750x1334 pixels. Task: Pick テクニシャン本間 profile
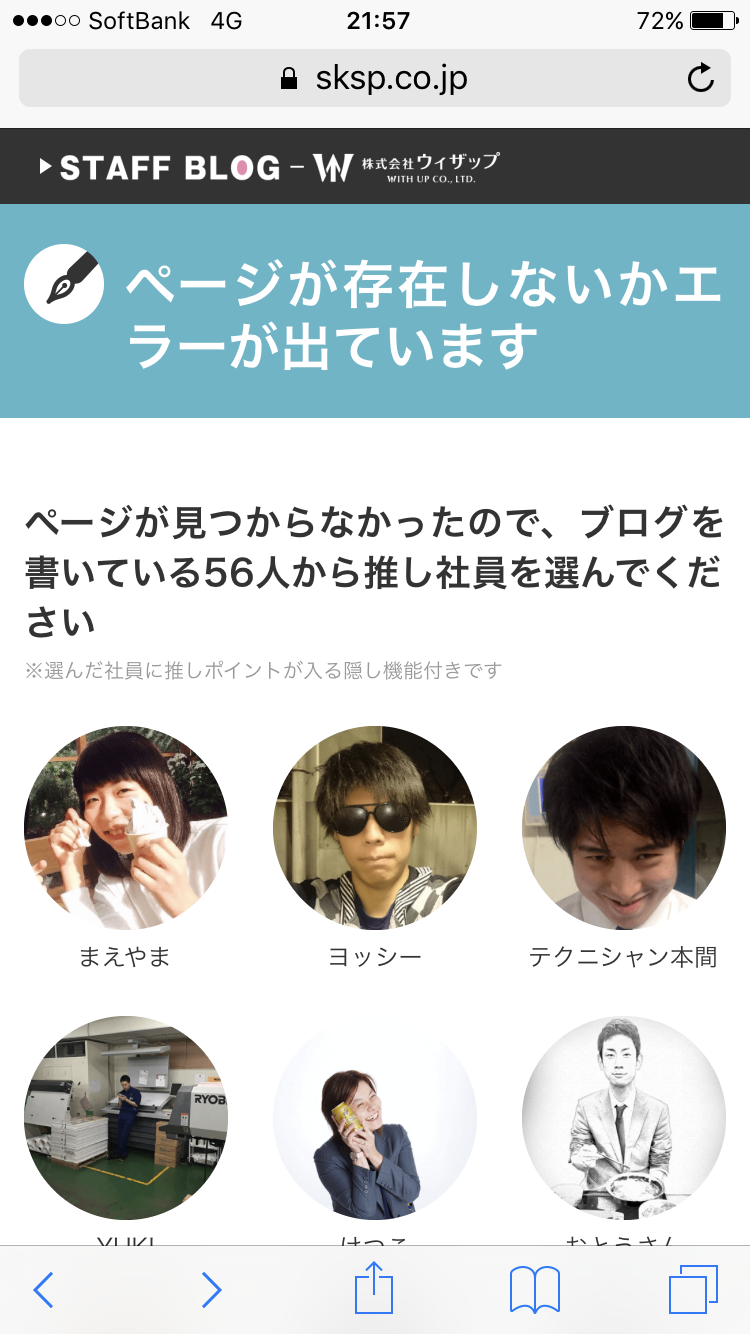coord(623,828)
